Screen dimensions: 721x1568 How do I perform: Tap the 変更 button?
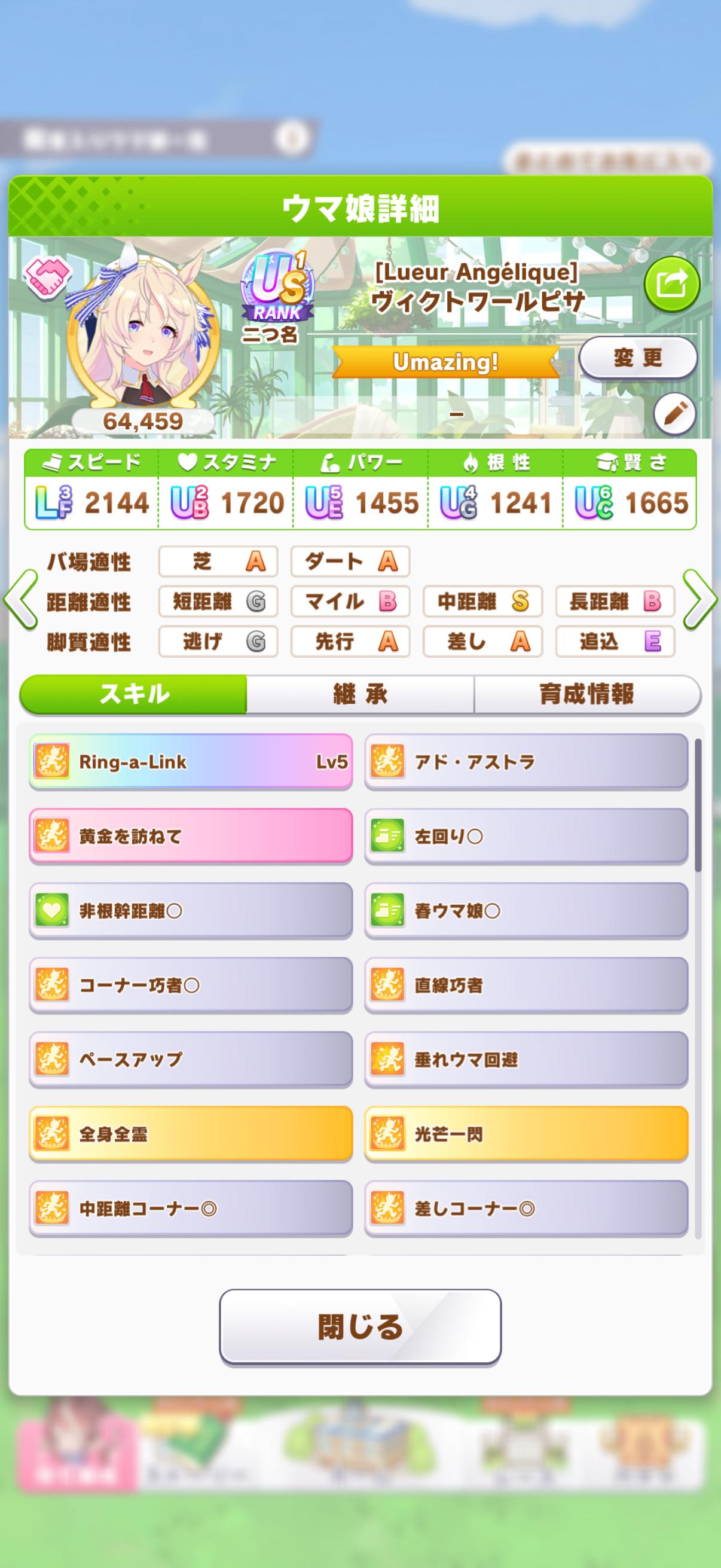pyautogui.click(x=637, y=358)
